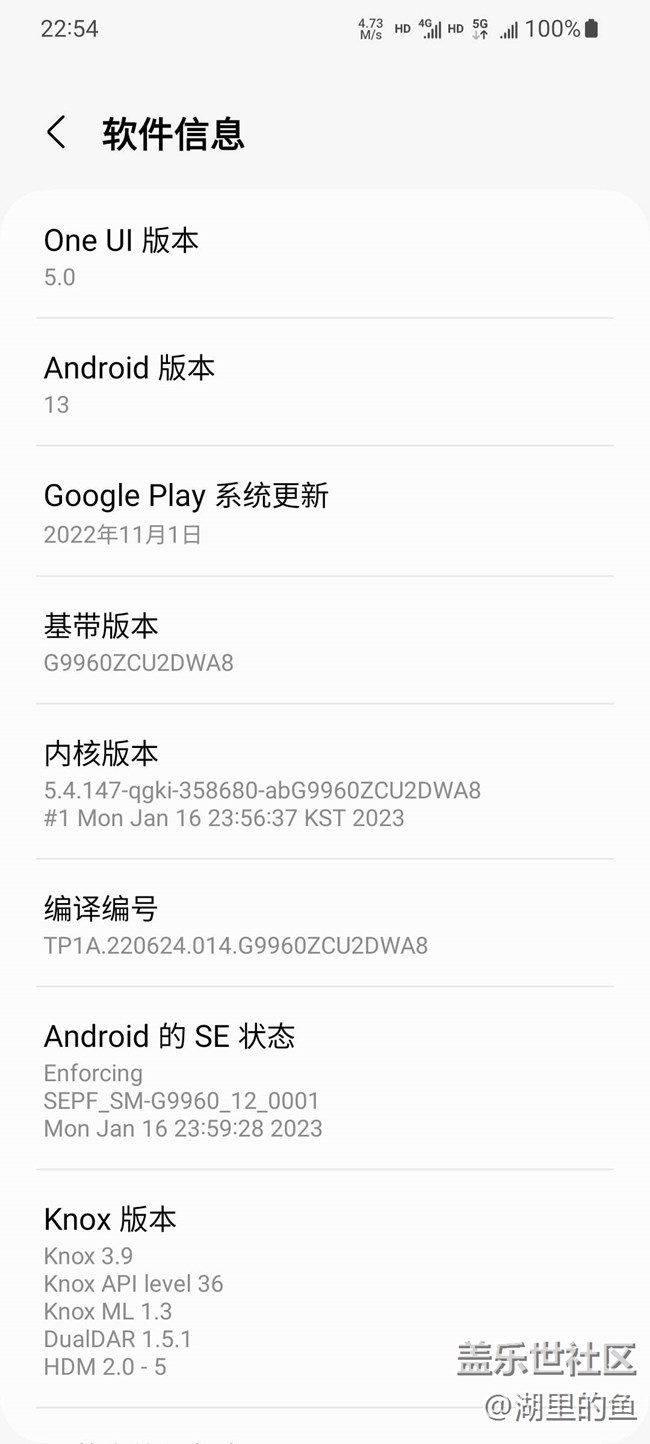The image size is (650, 1444).
Task: Go back from the 软件信息 page
Action: 56,133
